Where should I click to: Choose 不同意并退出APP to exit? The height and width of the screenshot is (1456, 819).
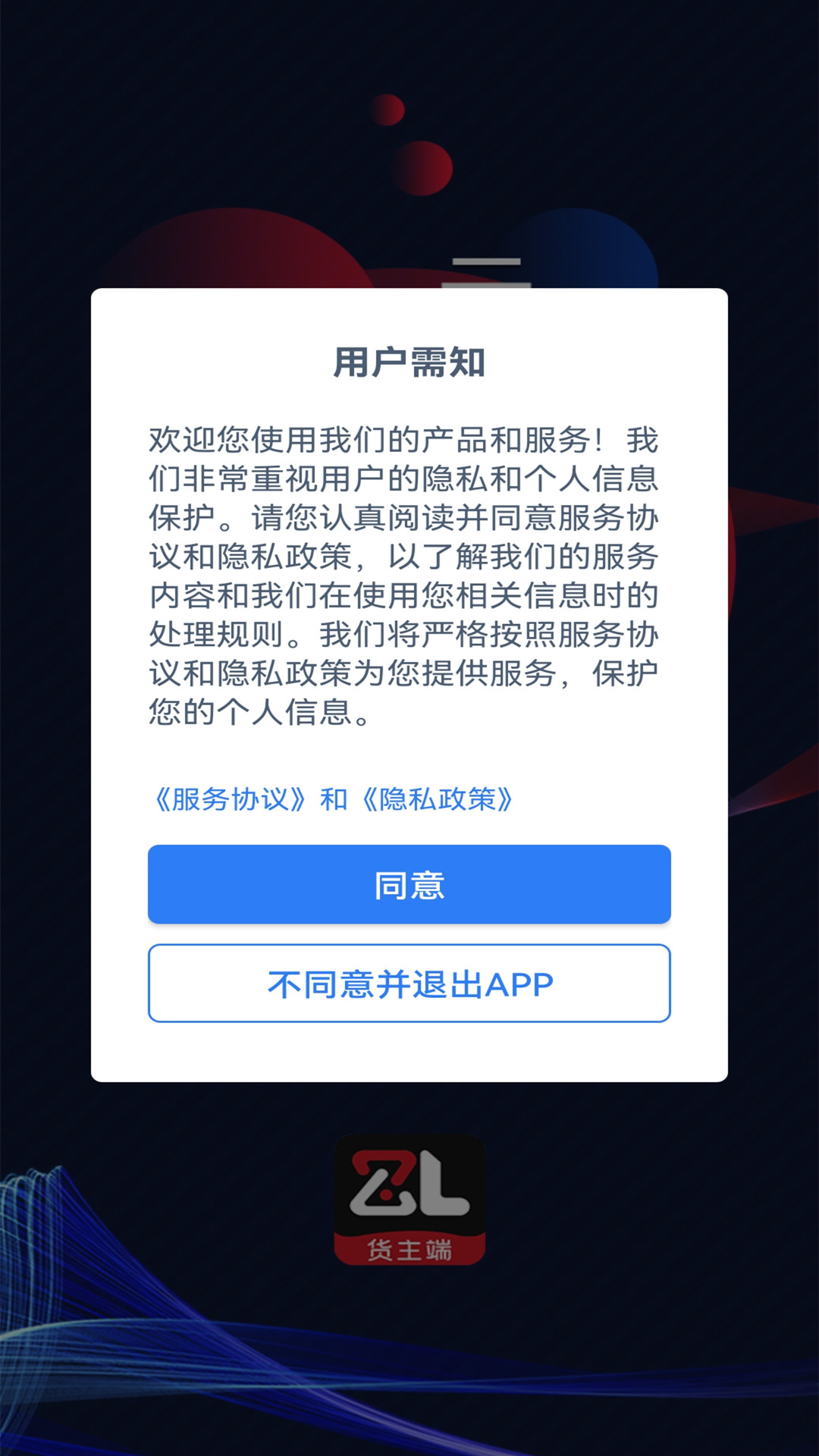coord(409,984)
